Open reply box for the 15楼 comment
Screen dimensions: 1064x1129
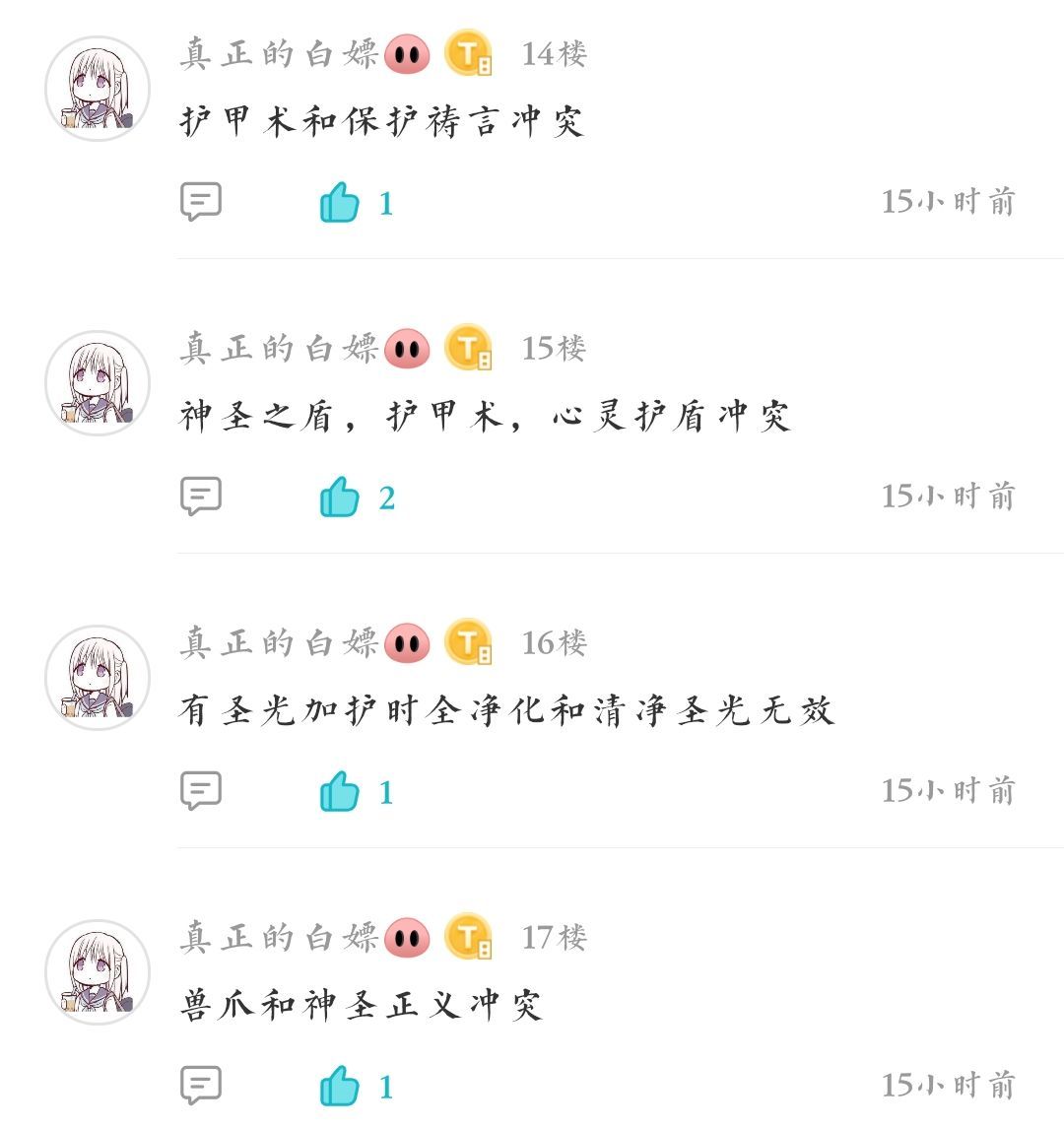[x=202, y=494]
